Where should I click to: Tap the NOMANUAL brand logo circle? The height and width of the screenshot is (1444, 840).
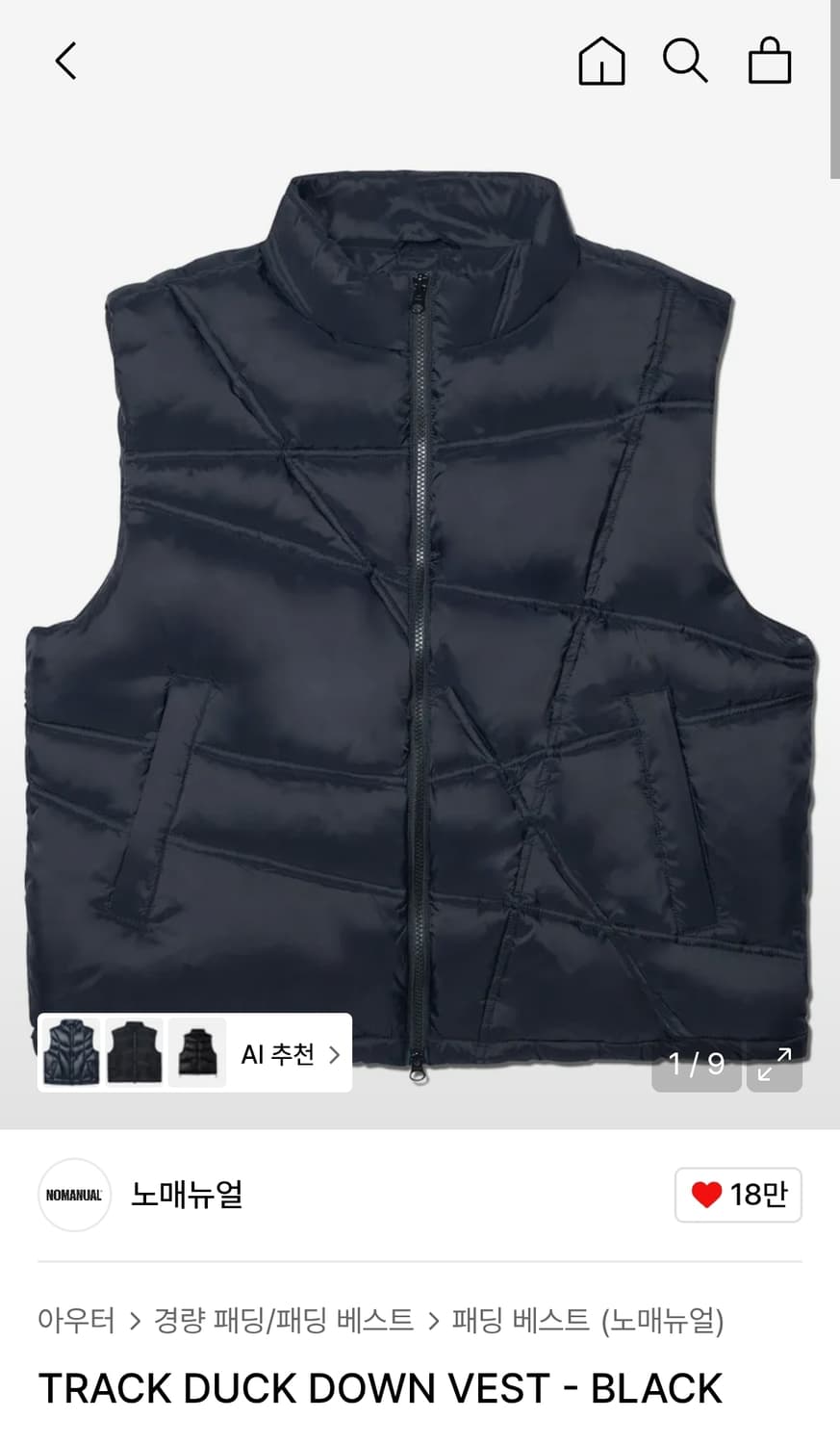74,1195
